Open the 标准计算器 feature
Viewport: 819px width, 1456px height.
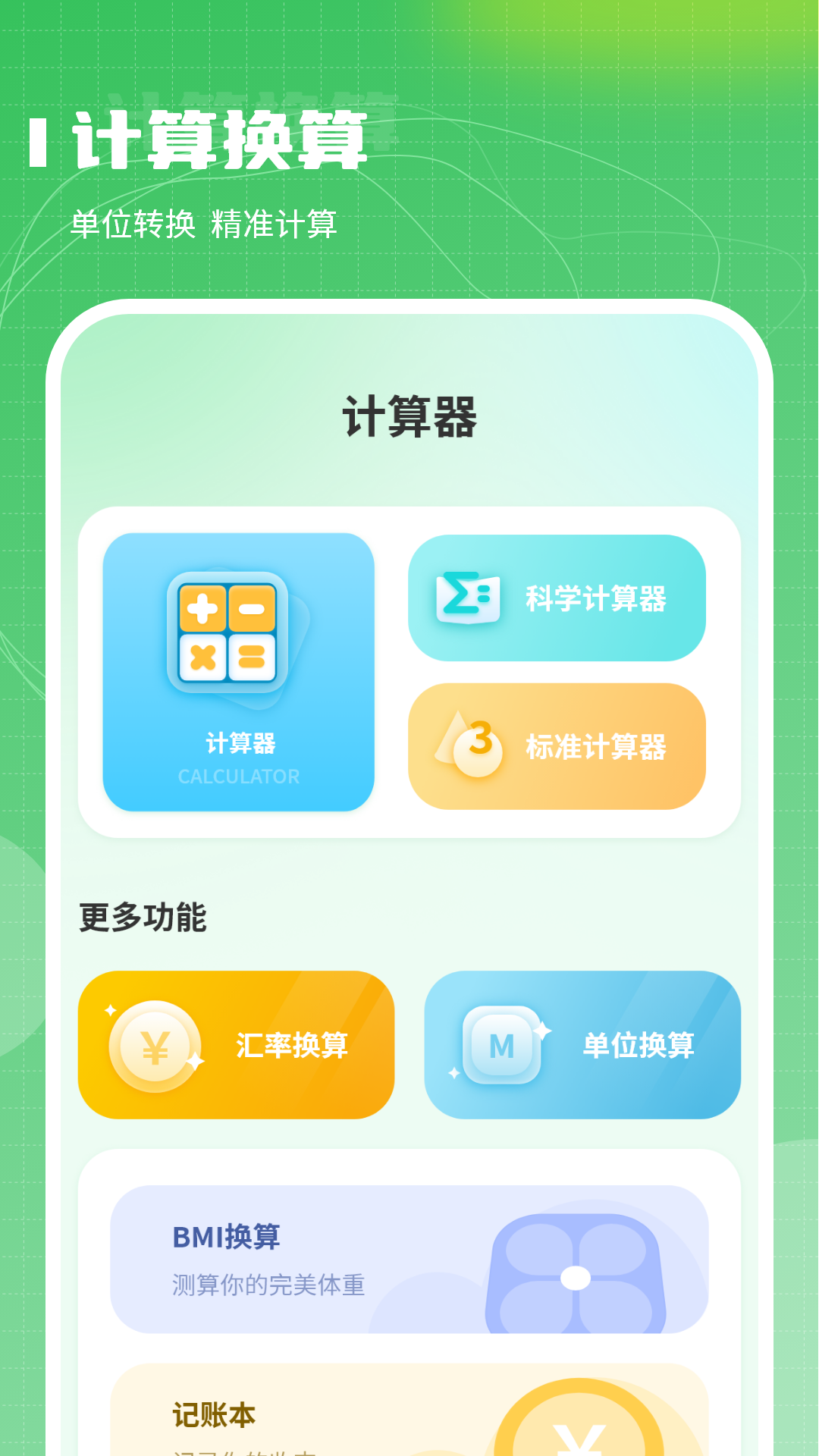click(556, 747)
